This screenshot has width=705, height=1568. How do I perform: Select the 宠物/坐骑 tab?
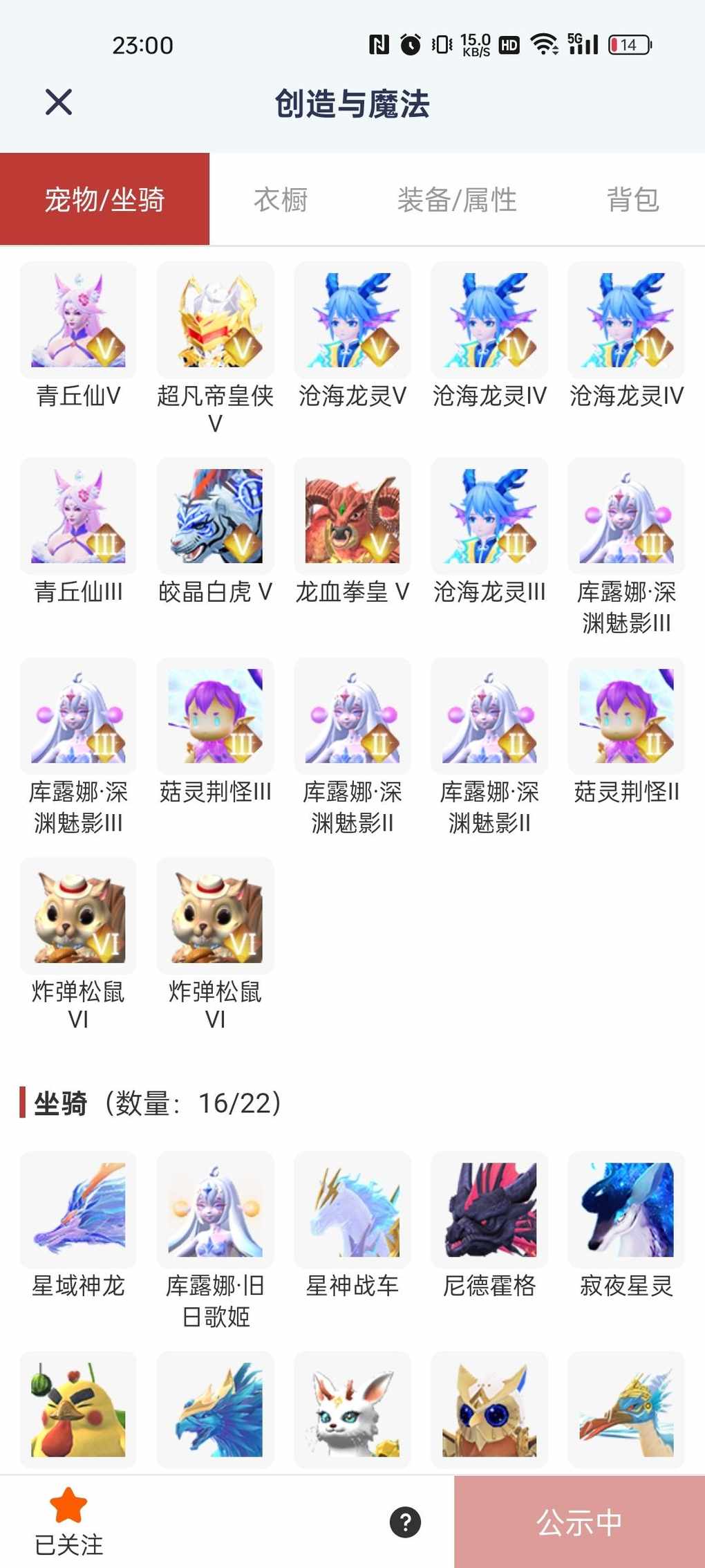pos(104,200)
